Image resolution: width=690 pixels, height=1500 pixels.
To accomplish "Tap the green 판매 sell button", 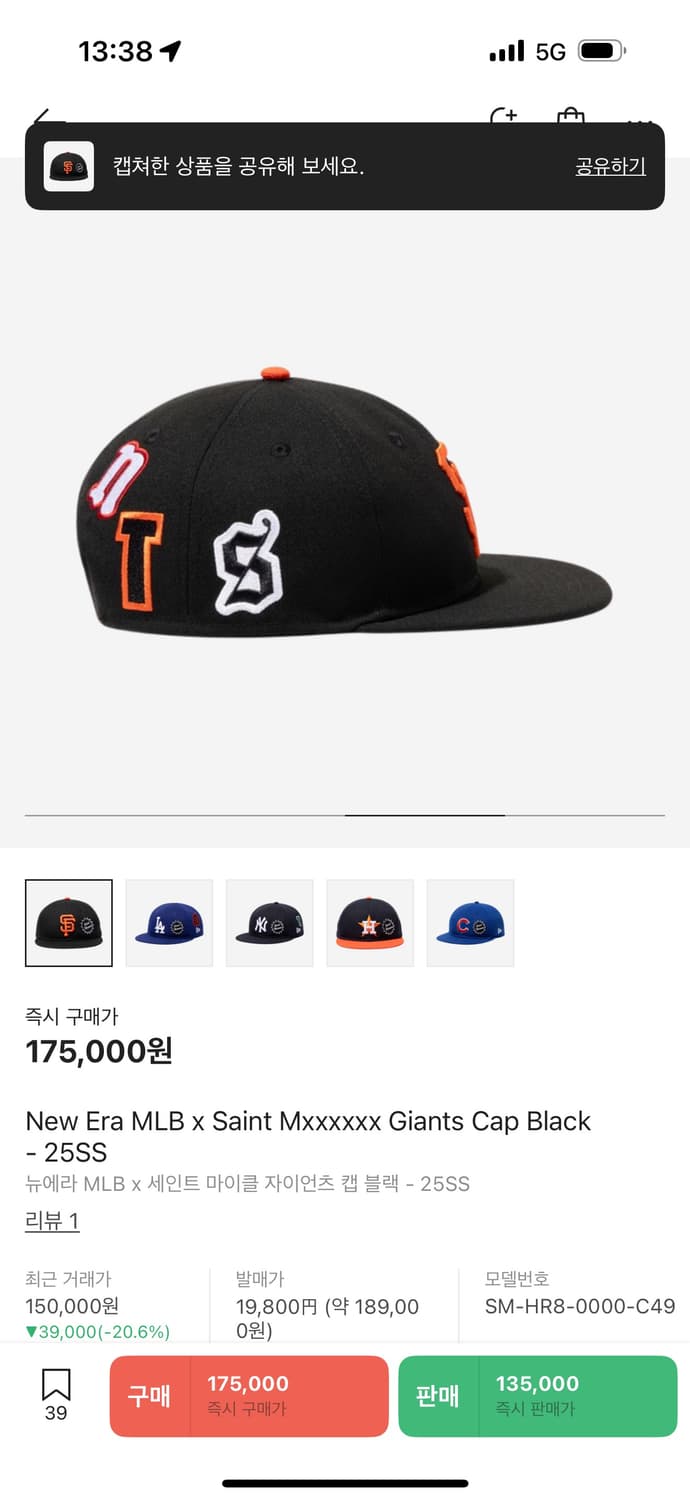I will click(x=537, y=1396).
